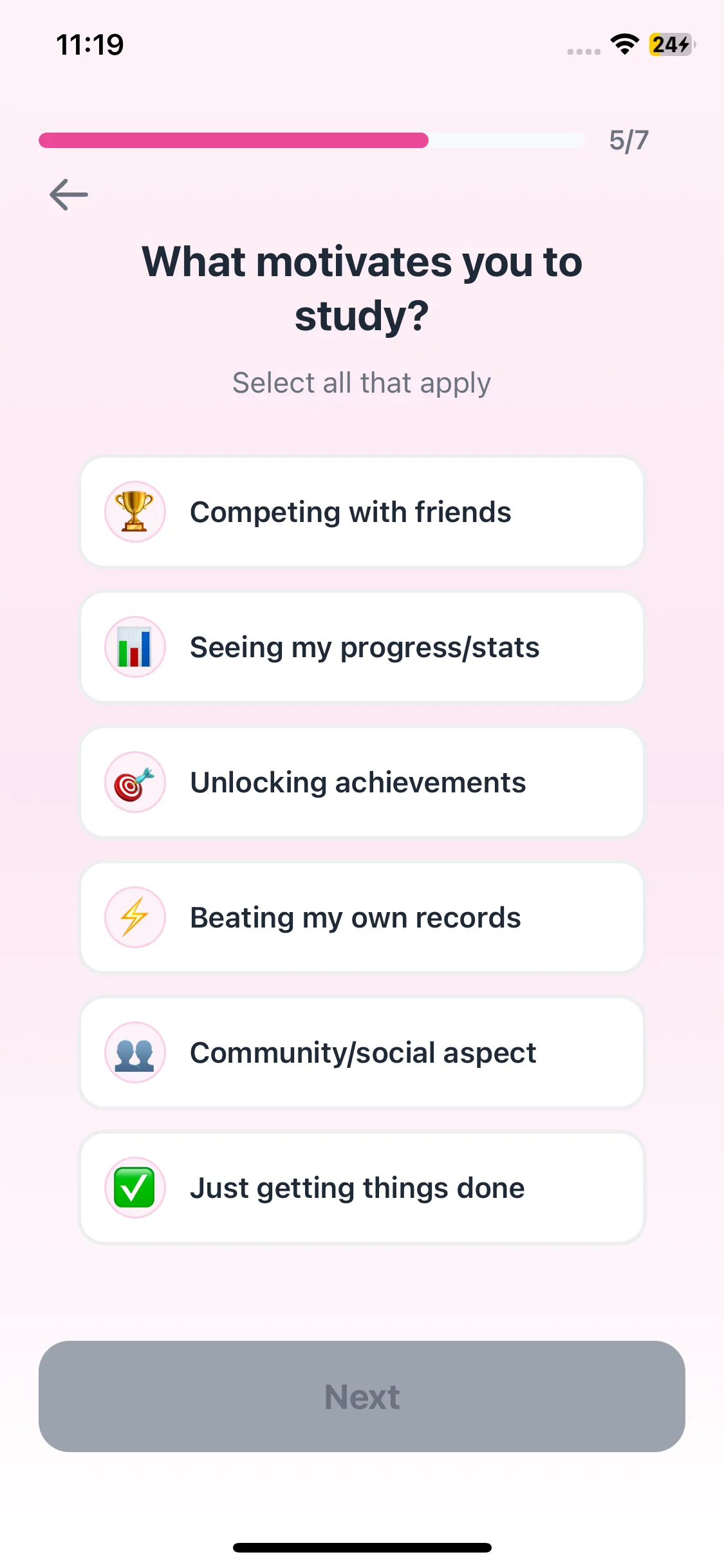The height and width of the screenshot is (1568, 724).
Task: Choose Seeing my progress/stats
Action: 362,648
